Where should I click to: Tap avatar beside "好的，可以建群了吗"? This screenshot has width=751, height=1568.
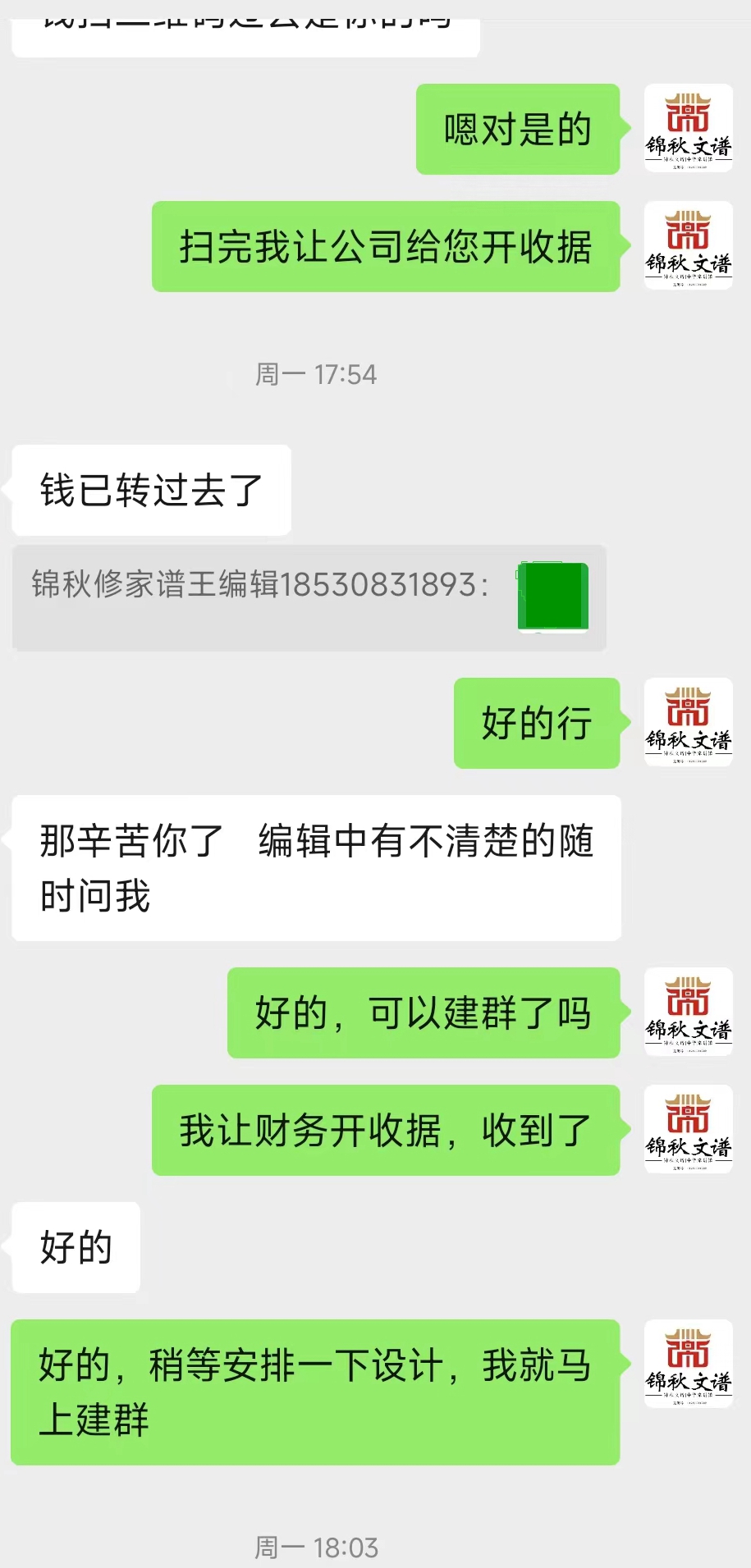pyautogui.click(x=688, y=1013)
